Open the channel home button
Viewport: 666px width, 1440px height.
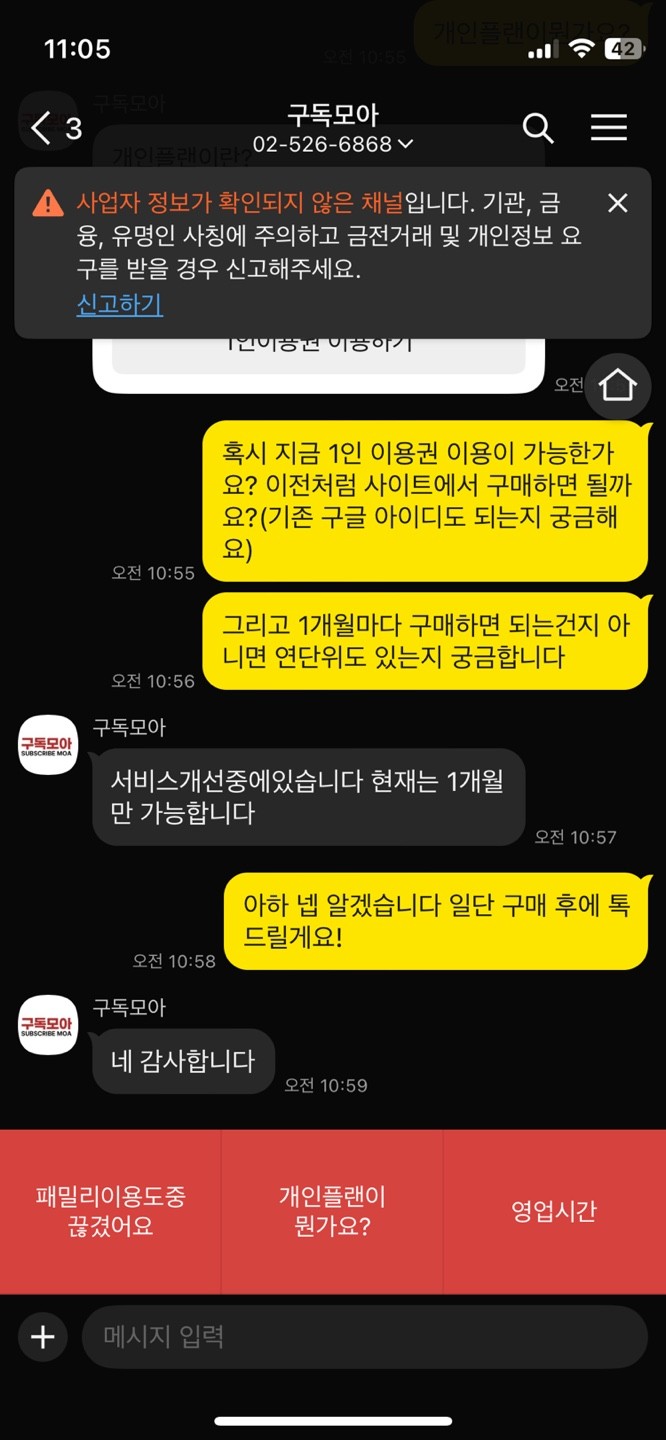[x=618, y=385]
